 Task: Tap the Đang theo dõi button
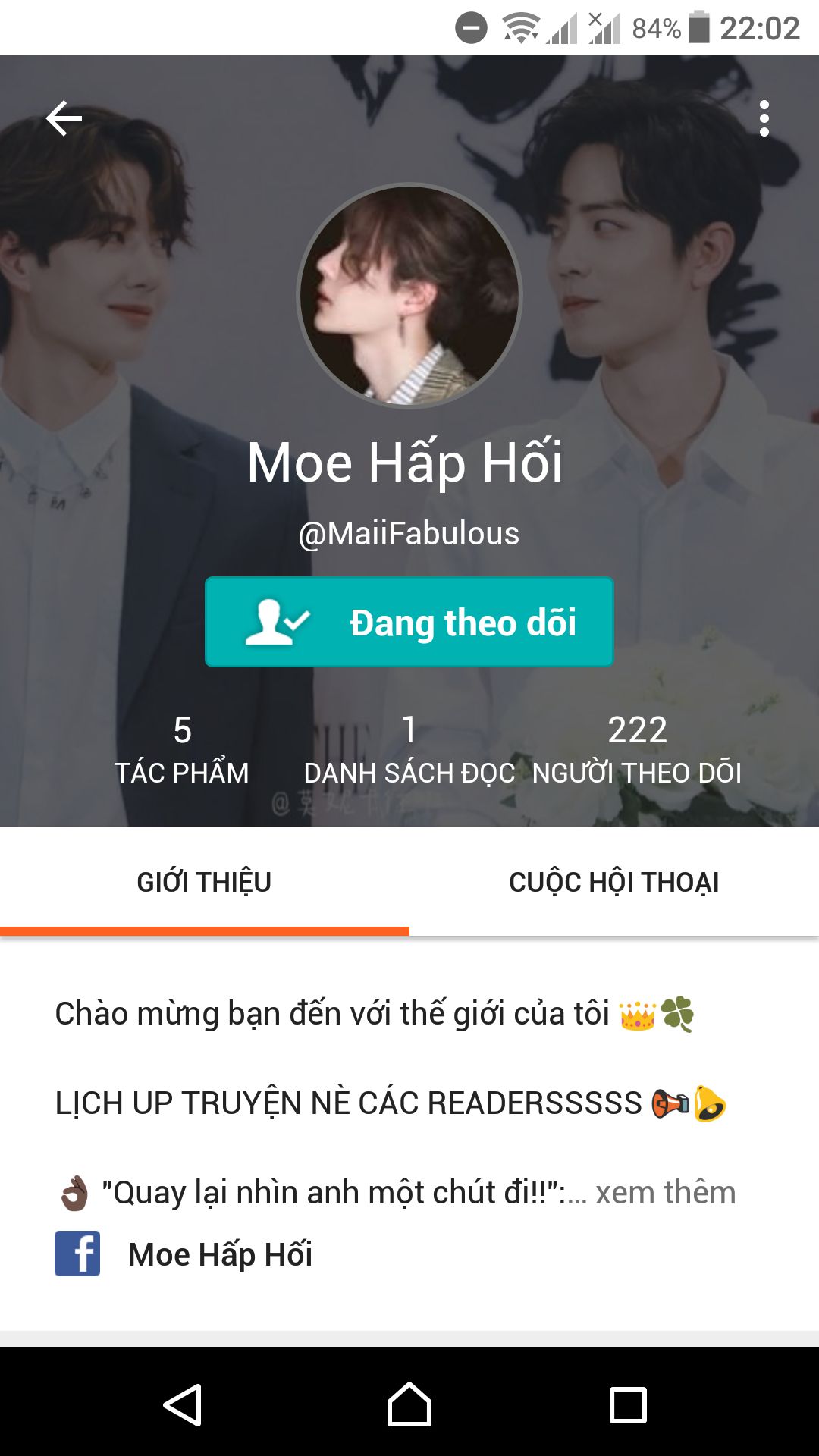(409, 622)
